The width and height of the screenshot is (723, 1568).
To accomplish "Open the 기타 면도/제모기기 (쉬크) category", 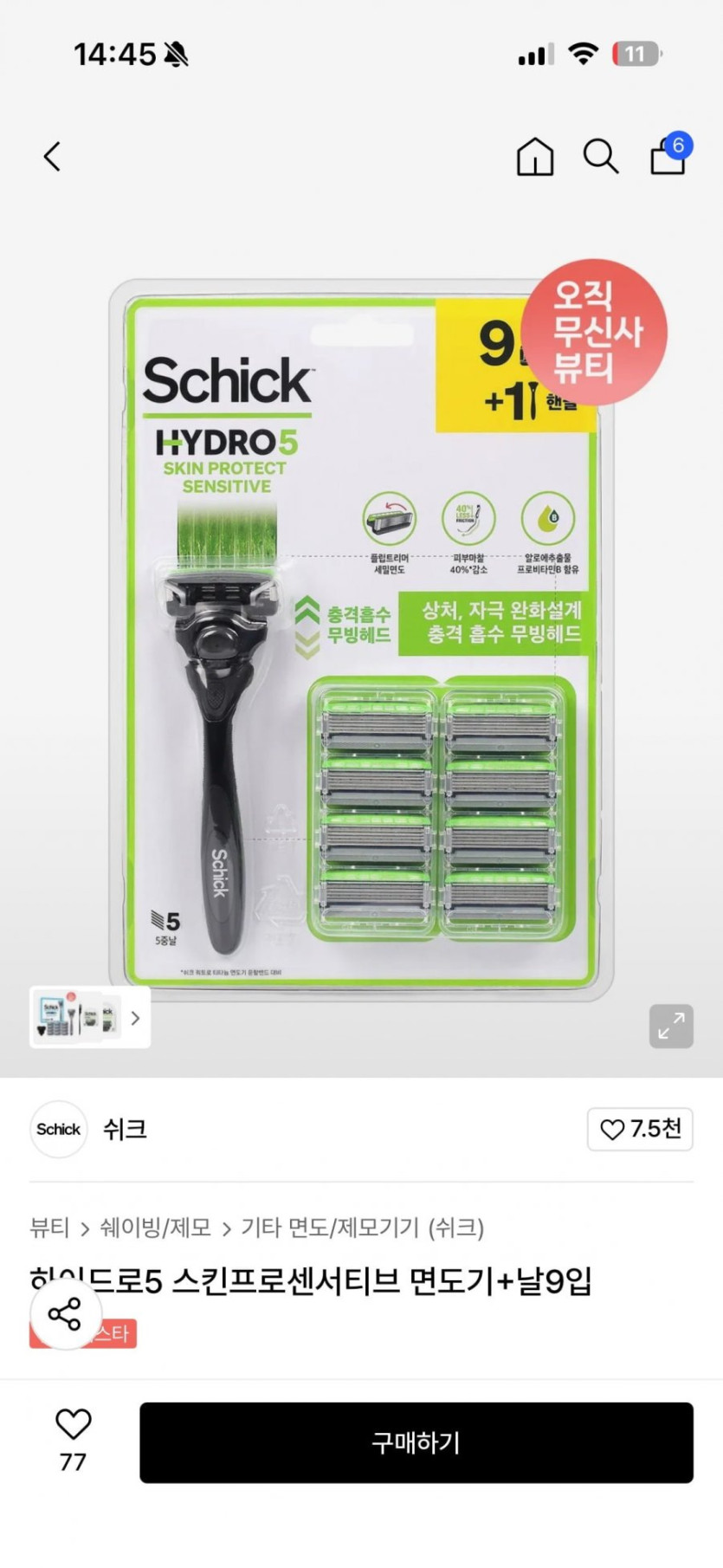I will click(x=362, y=1228).
